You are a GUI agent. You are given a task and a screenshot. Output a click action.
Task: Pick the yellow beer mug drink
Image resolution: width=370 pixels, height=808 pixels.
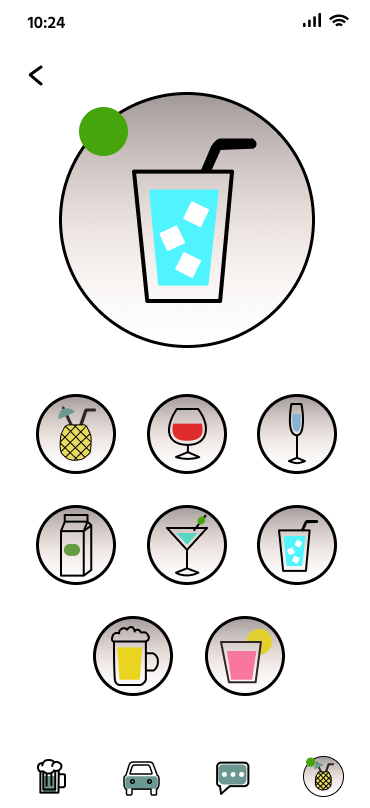pos(133,656)
